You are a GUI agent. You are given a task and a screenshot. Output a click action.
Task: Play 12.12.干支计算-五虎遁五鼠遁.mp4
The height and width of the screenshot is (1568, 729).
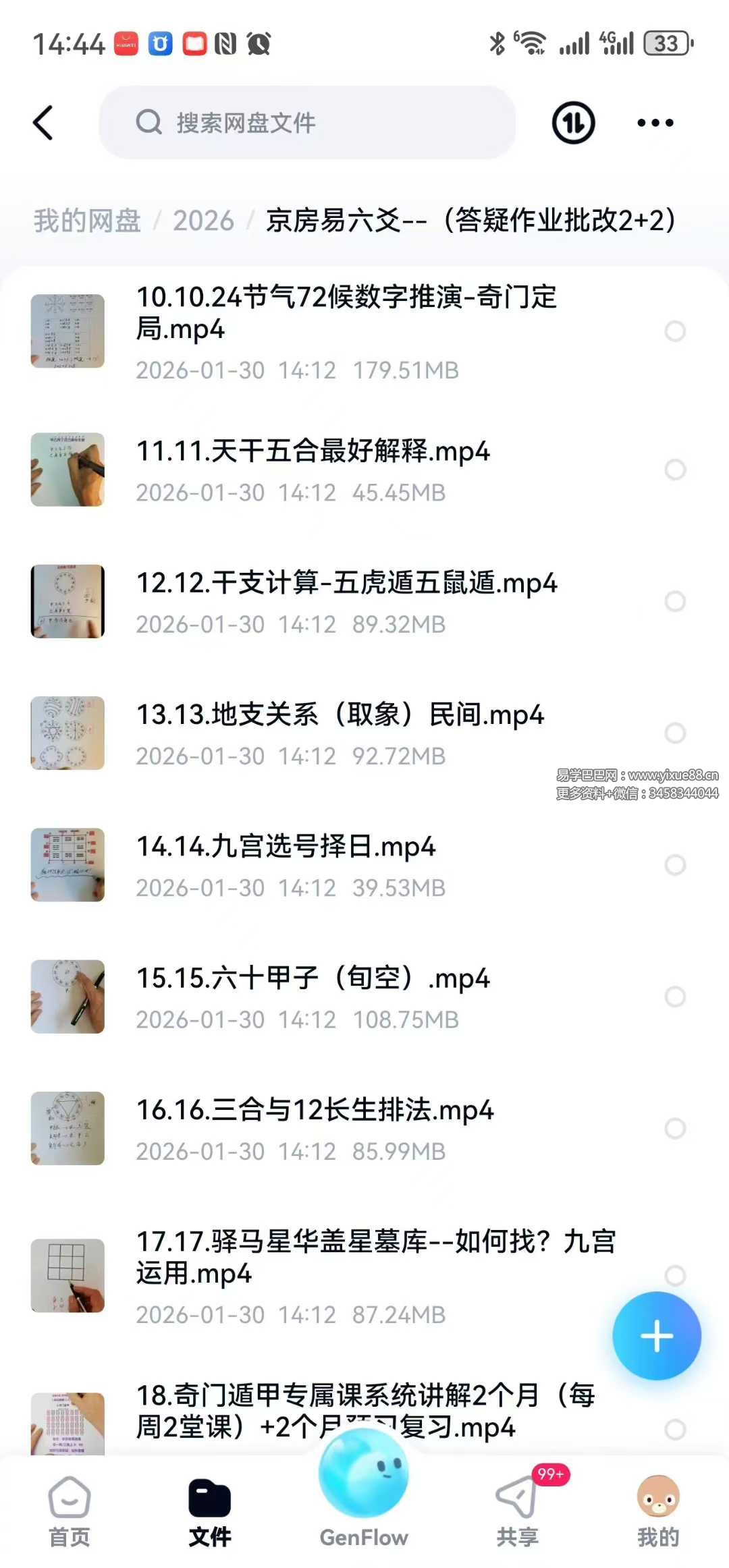click(346, 584)
